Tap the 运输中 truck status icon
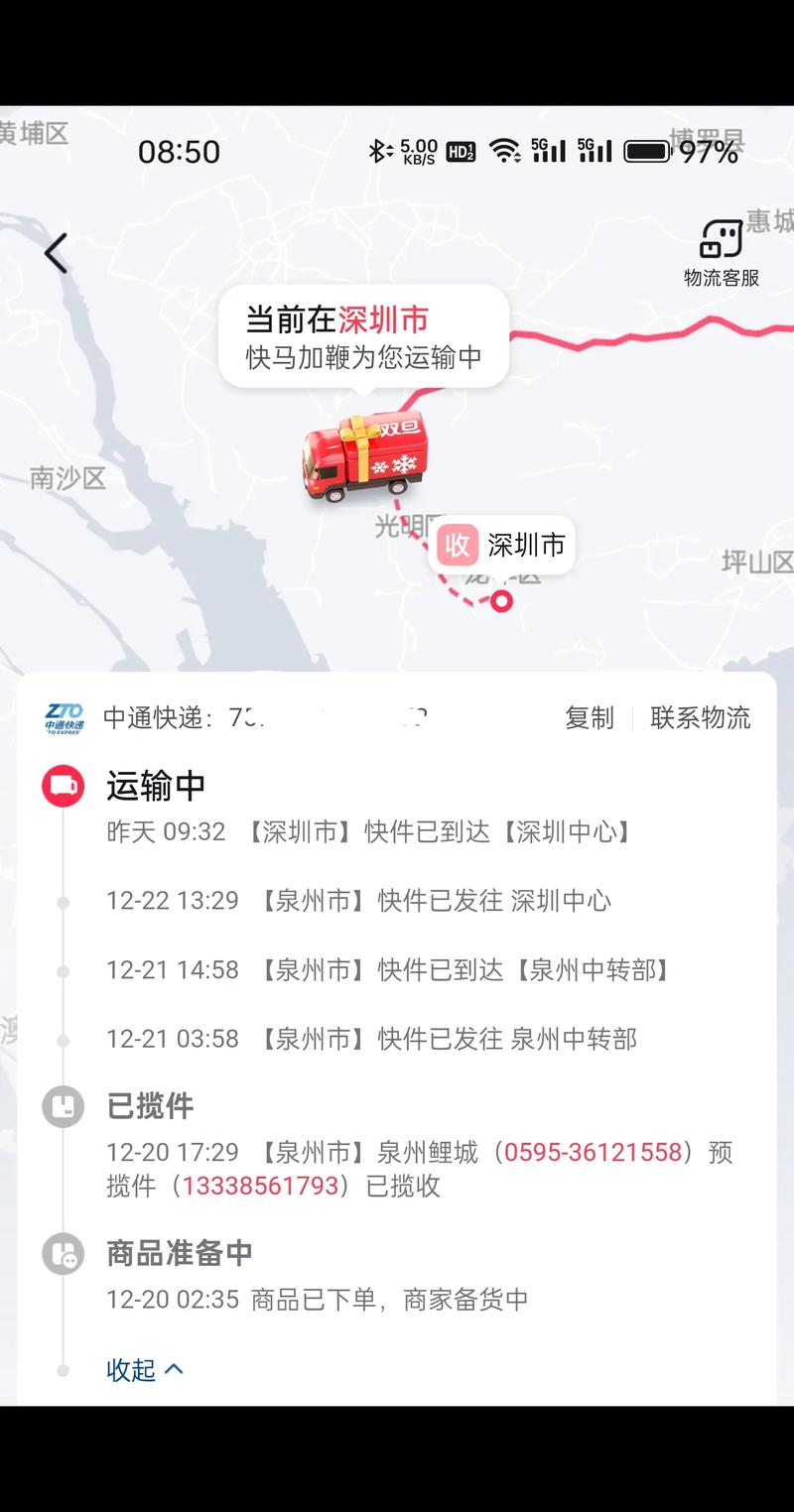Viewport: 794px width, 1512px height. click(61, 784)
